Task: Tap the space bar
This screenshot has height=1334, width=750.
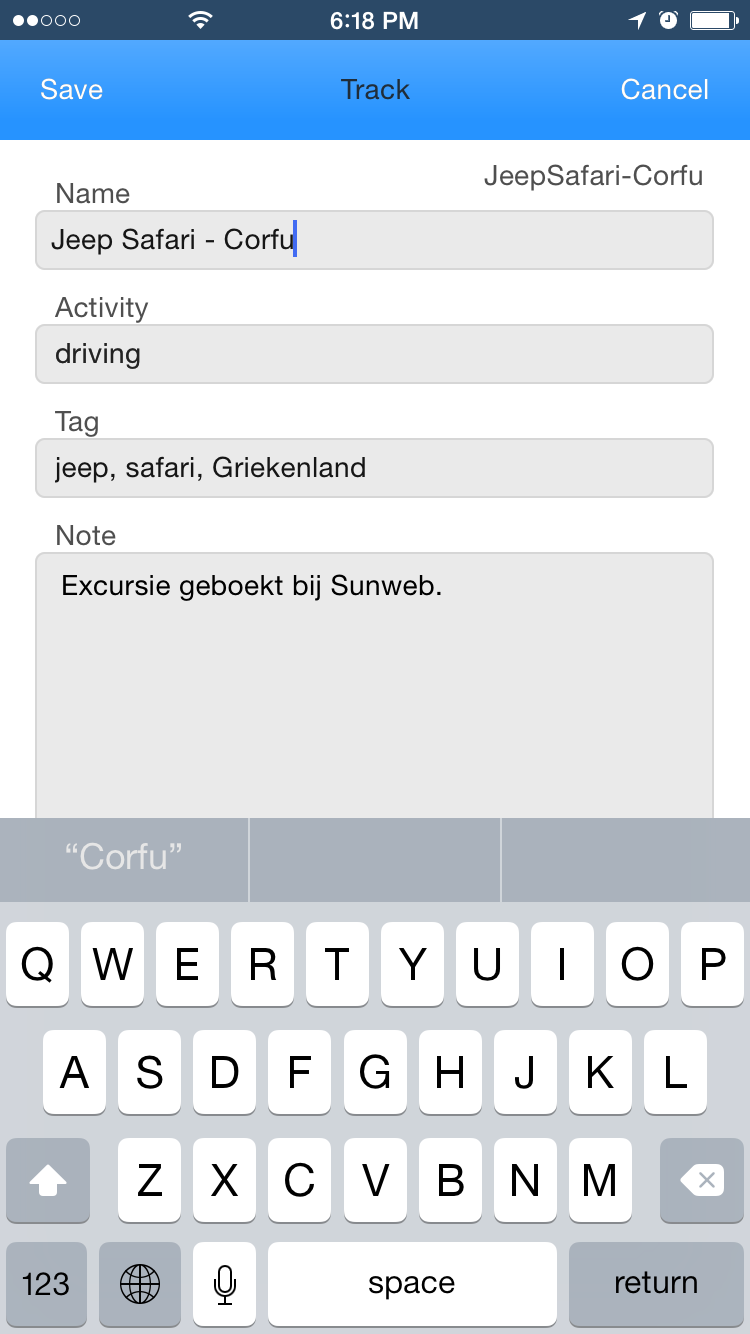Action: click(x=412, y=1284)
